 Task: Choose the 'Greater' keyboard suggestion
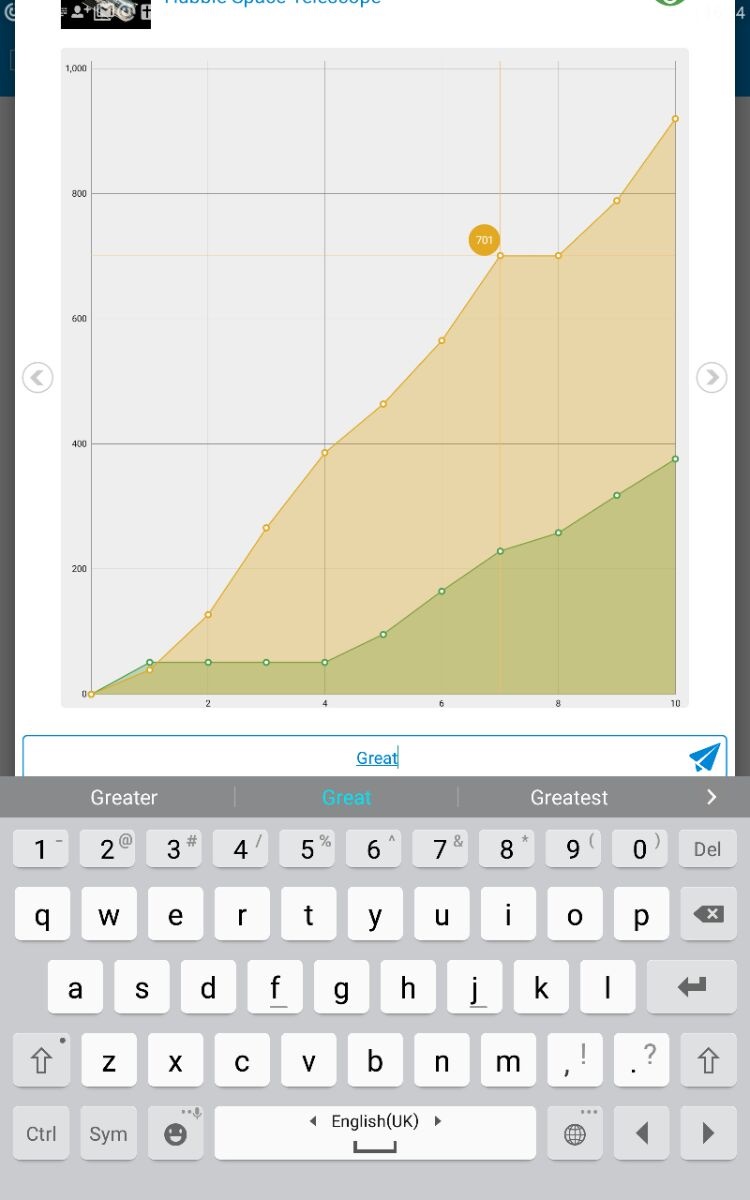click(124, 797)
